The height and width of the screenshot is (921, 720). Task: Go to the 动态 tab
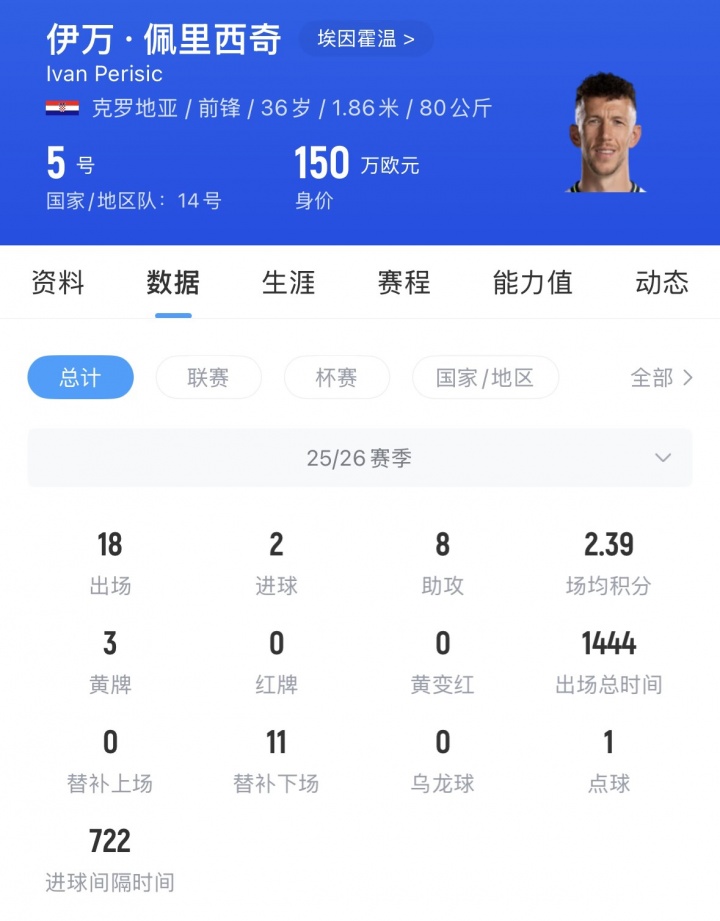pos(662,283)
